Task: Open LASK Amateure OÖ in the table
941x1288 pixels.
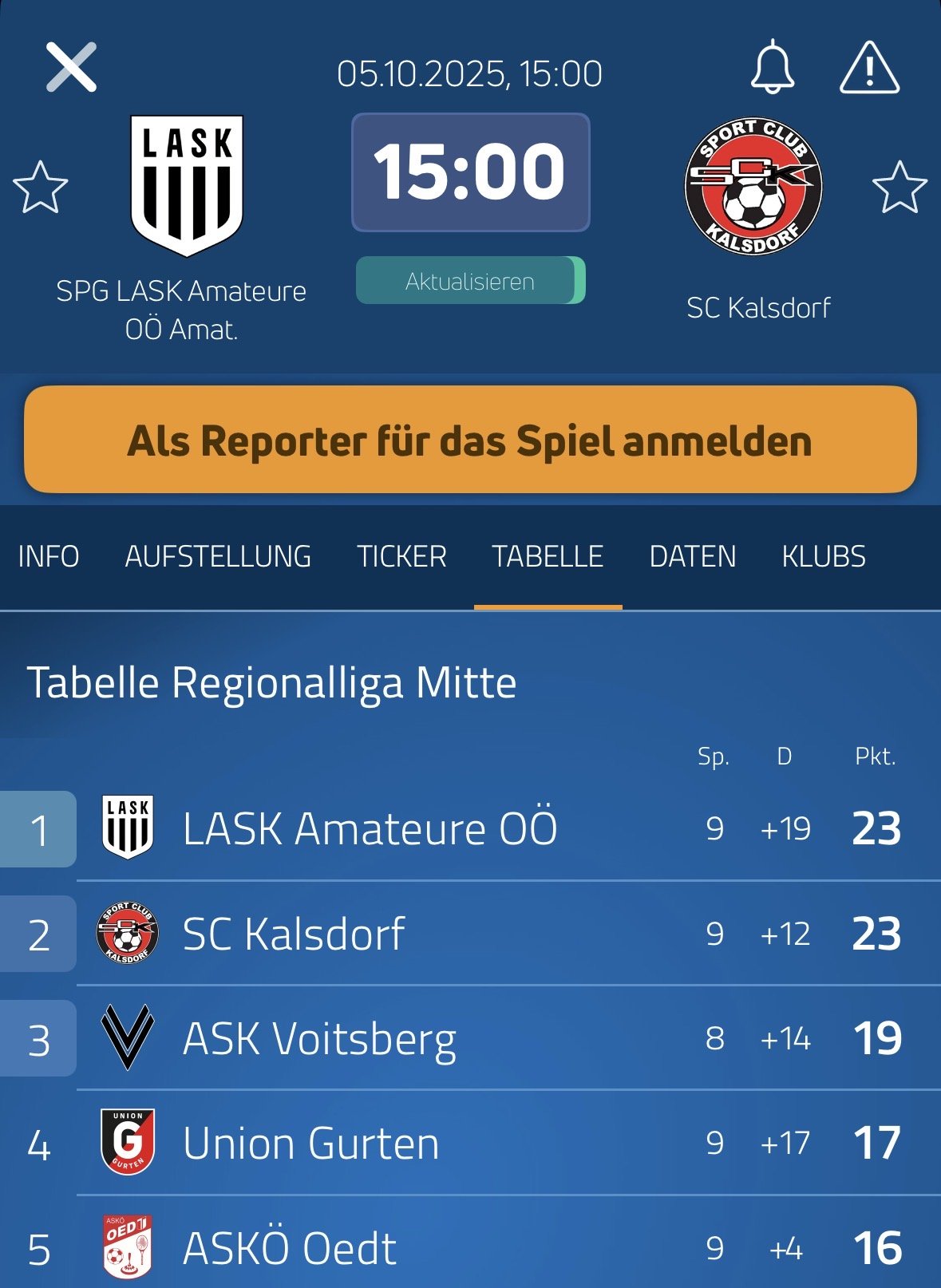Action: point(370,828)
